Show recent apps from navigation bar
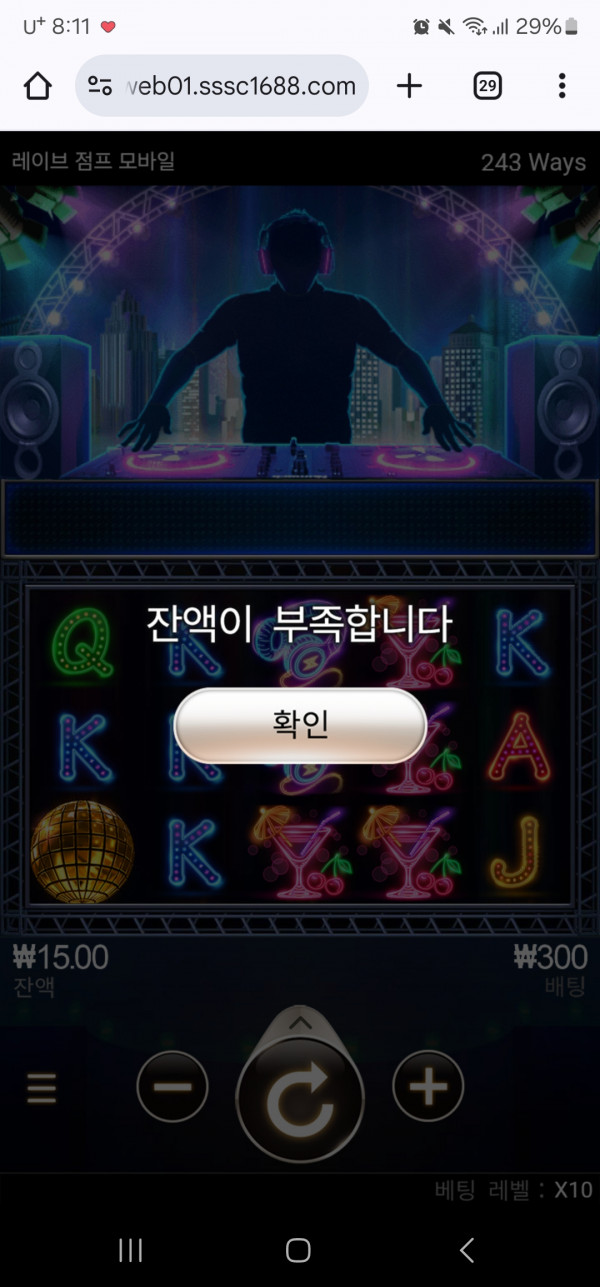This screenshot has width=600, height=1287. (x=131, y=1249)
